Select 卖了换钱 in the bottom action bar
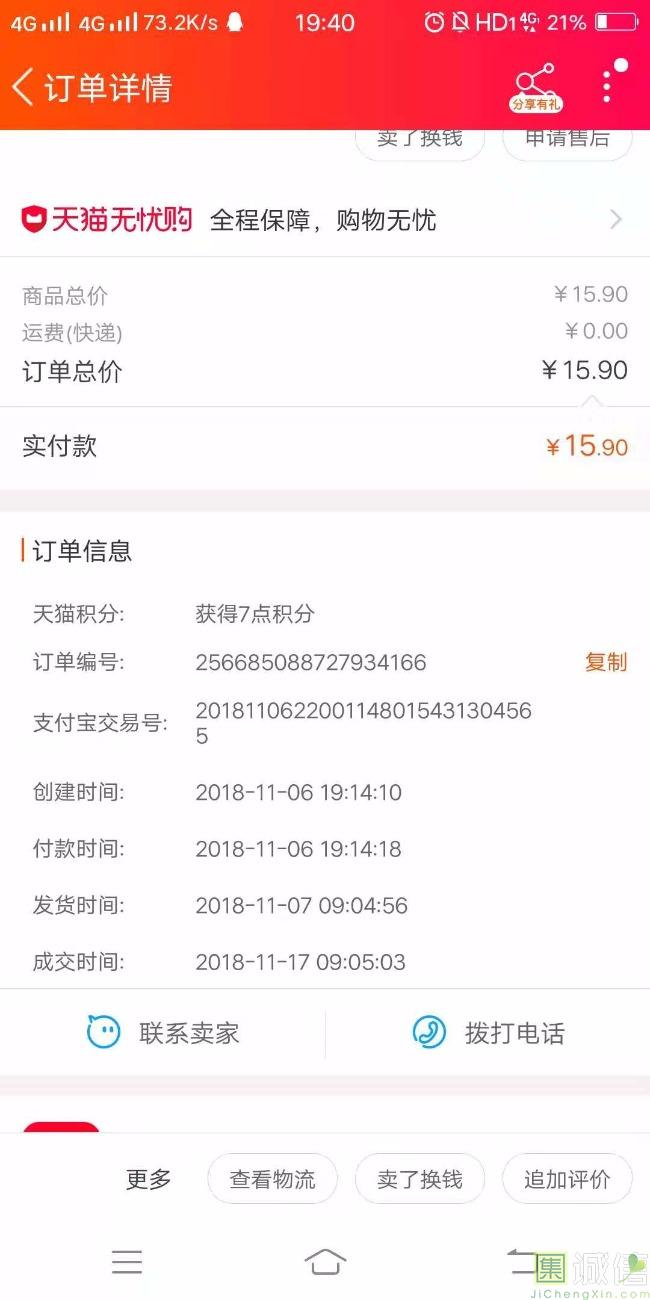650x1300 pixels. click(420, 1180)
